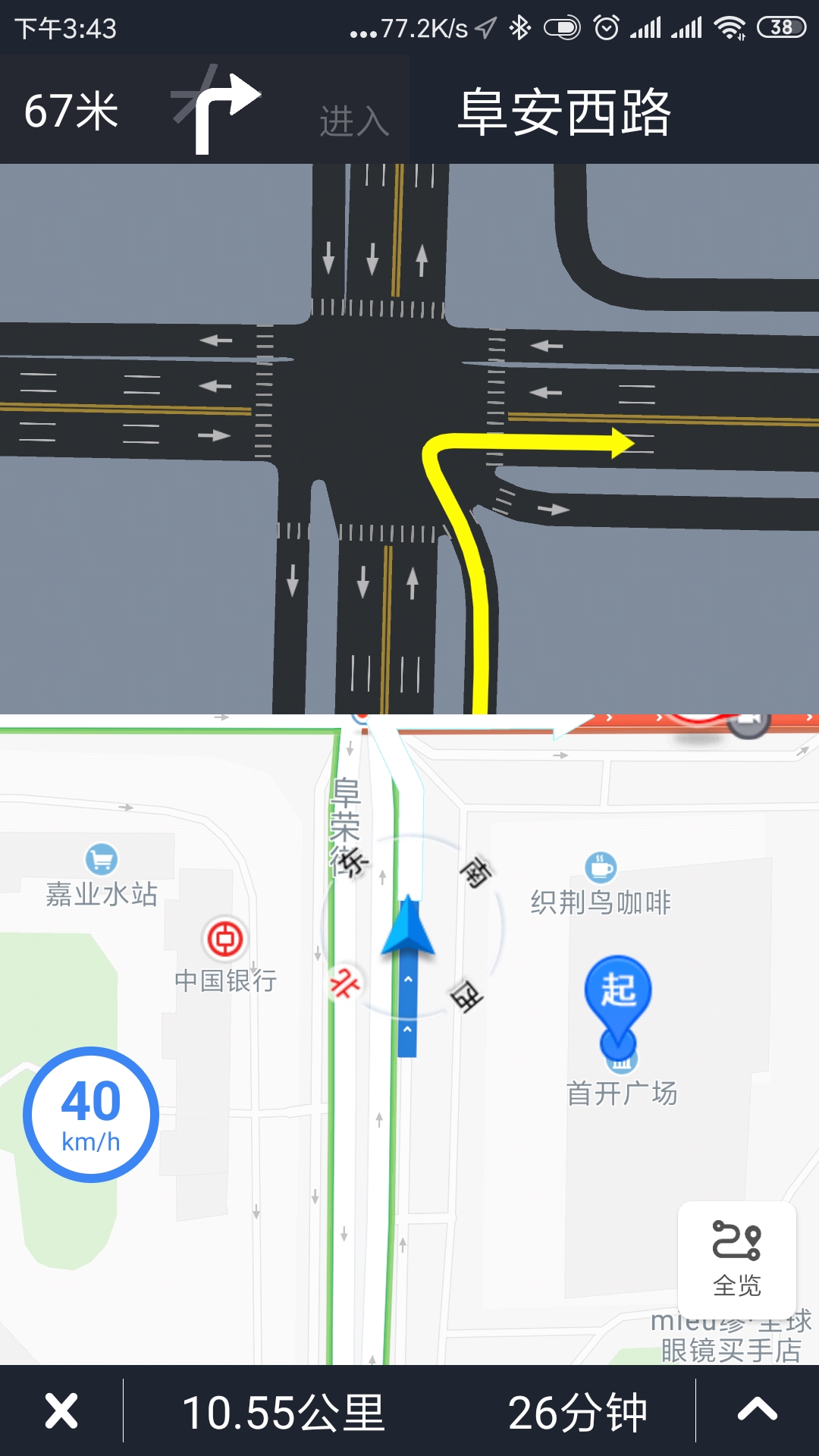The width and height of the screenshot is (819, 1456).
Task: Select the 中国银行 bank marker
Action: click(x=225, y=940)
